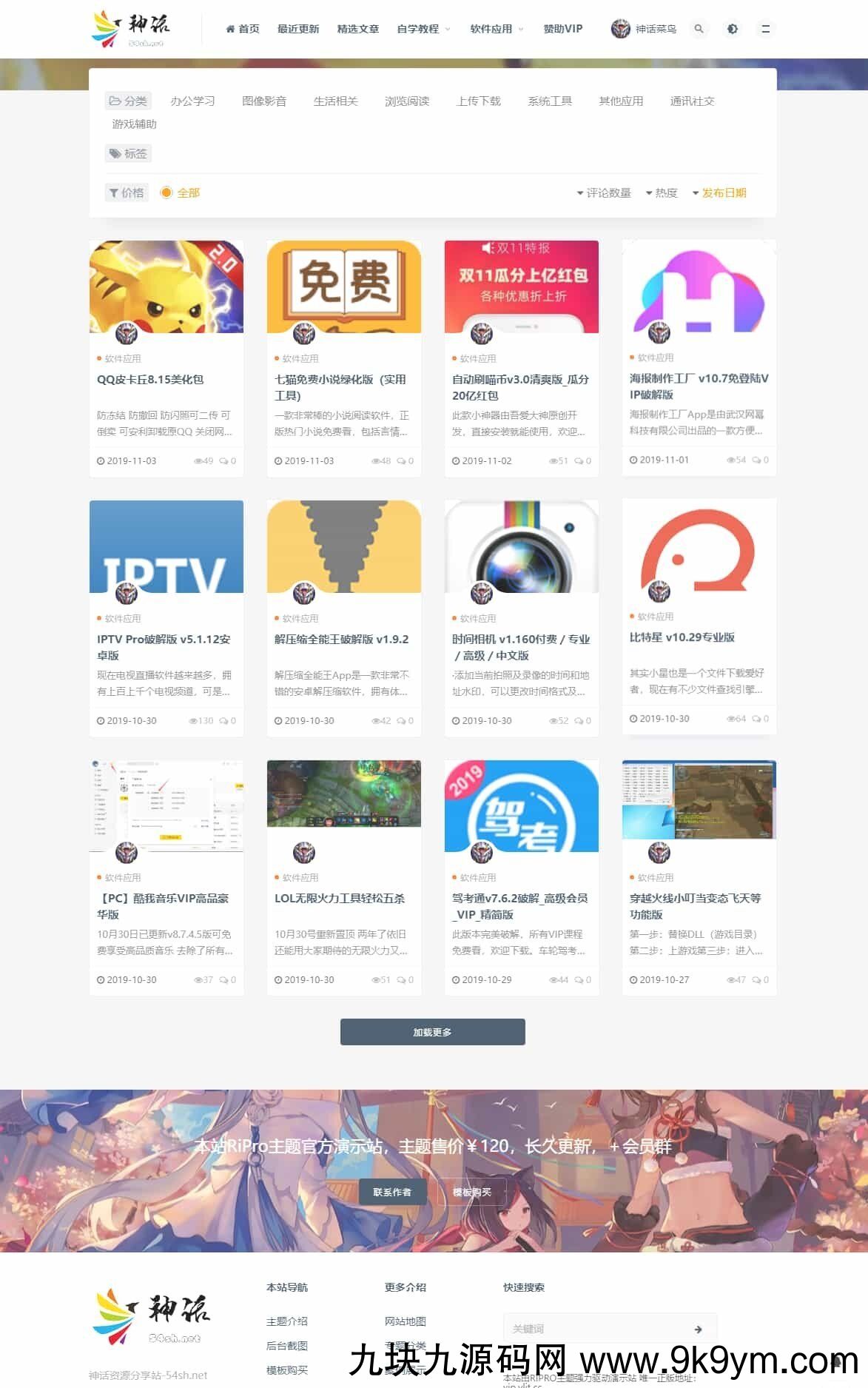View the 比特星 v10.29专业版 post
The width and height of the screenshot is (868, 1388).
tap(682, 637)
